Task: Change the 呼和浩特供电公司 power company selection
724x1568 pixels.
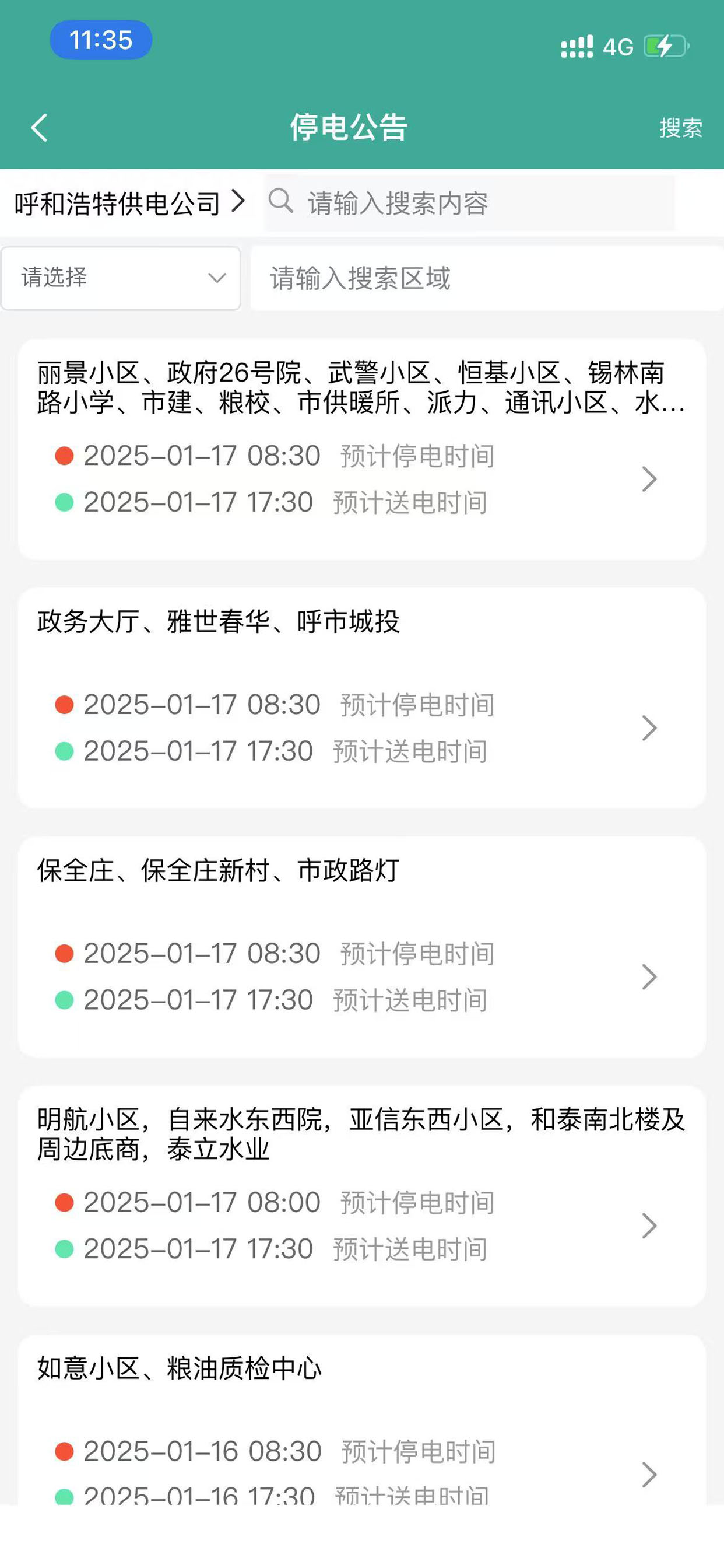Action: click(x=129, y=202)
